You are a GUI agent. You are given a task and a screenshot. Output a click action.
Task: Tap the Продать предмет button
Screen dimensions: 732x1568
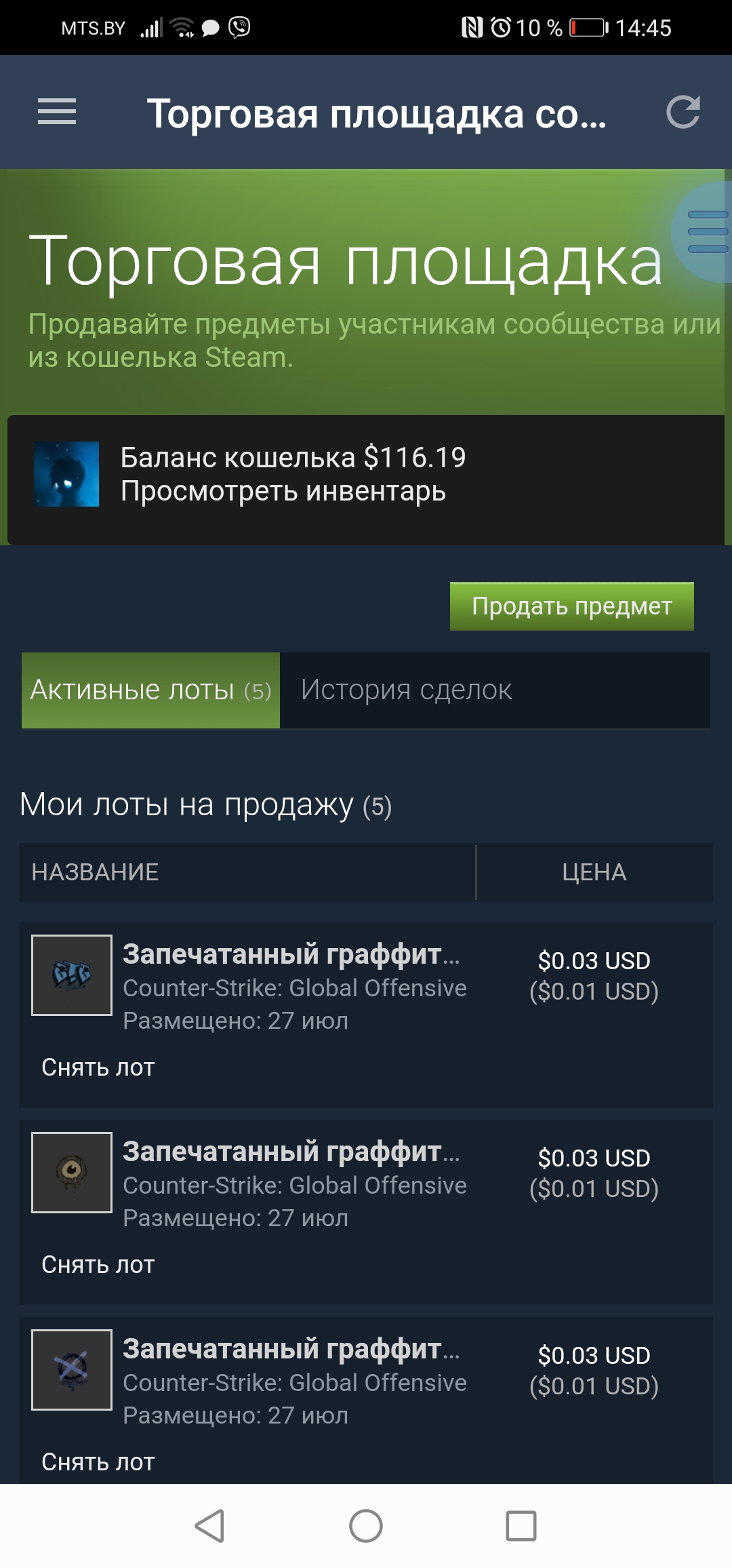(x=571, y=606)
